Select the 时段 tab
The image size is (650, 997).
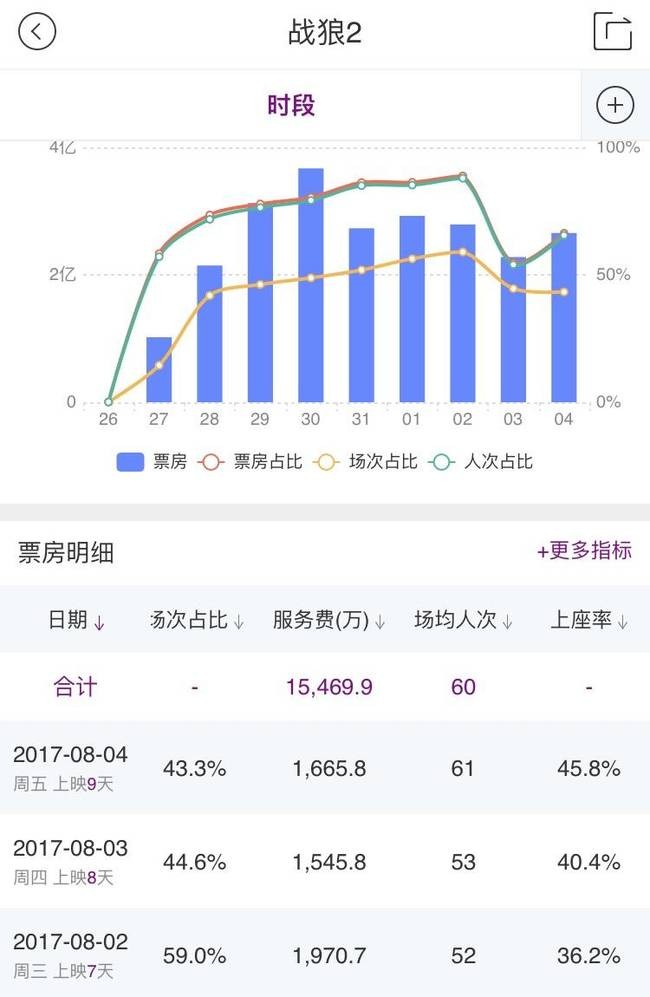click(291, 105)
